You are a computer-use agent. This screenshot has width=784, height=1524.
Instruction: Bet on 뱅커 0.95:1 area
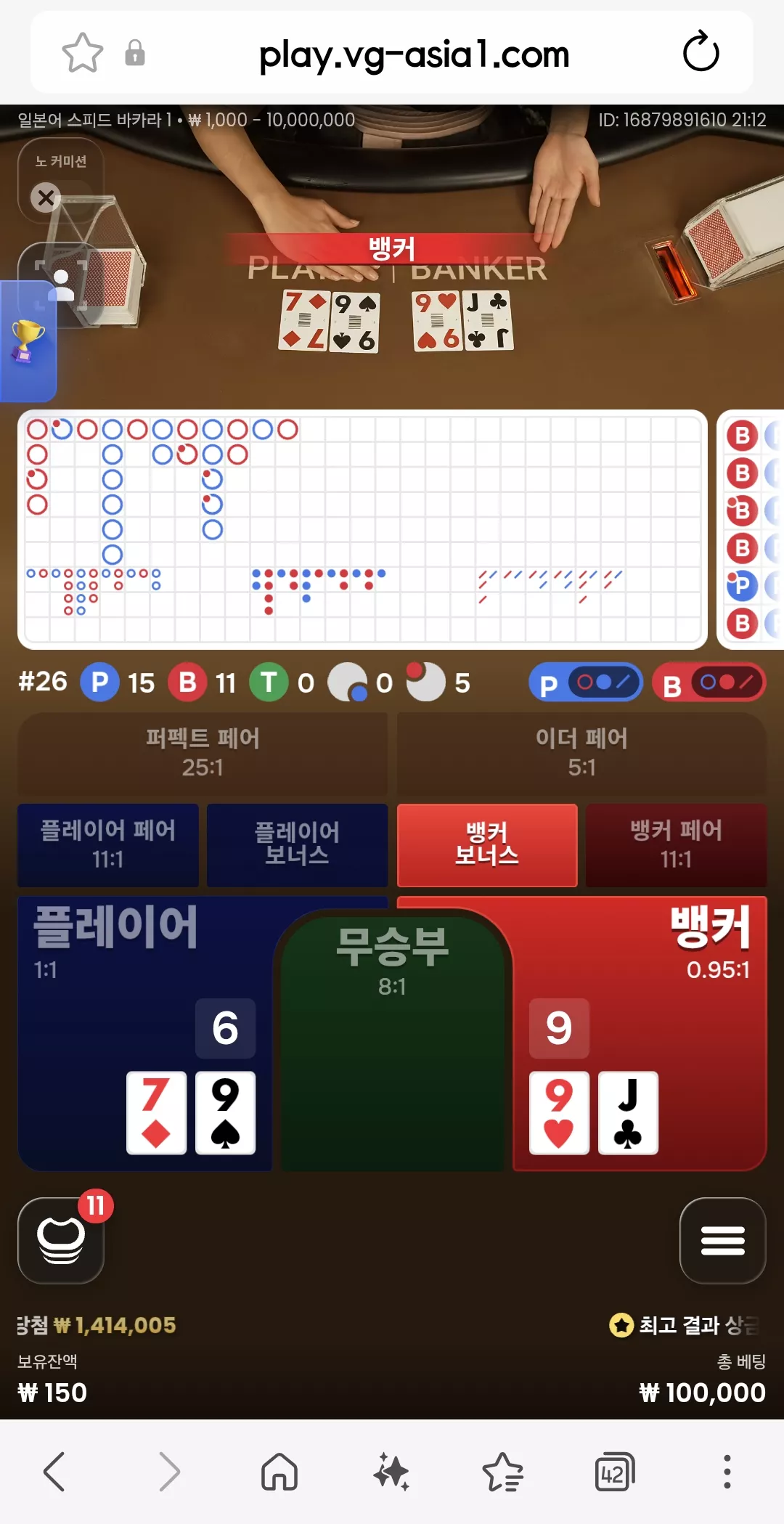click(639, 1032)
